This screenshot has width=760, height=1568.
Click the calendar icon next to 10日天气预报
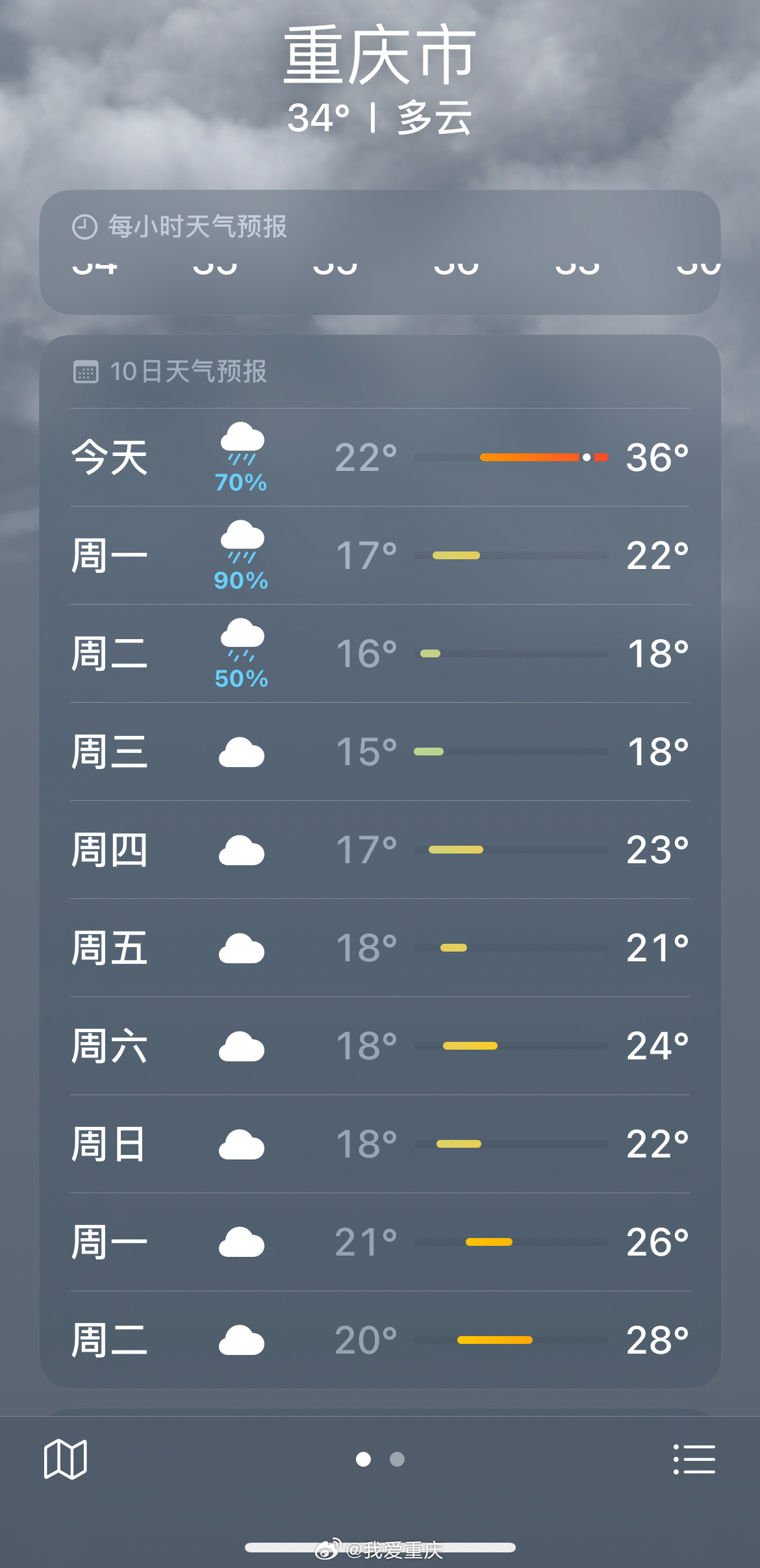pos(86,372)
